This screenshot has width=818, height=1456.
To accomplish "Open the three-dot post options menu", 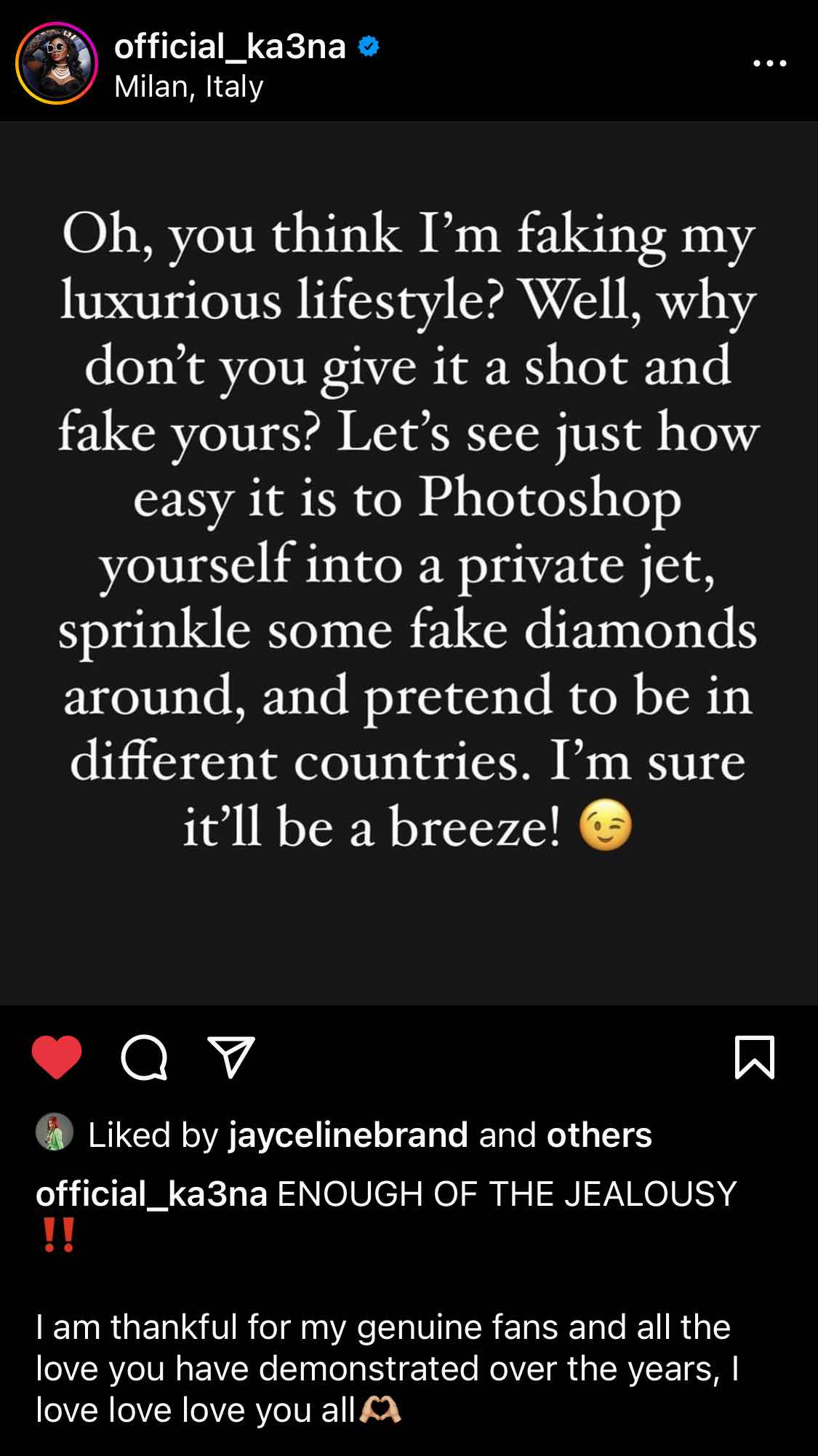I will (x=769, y=63).
